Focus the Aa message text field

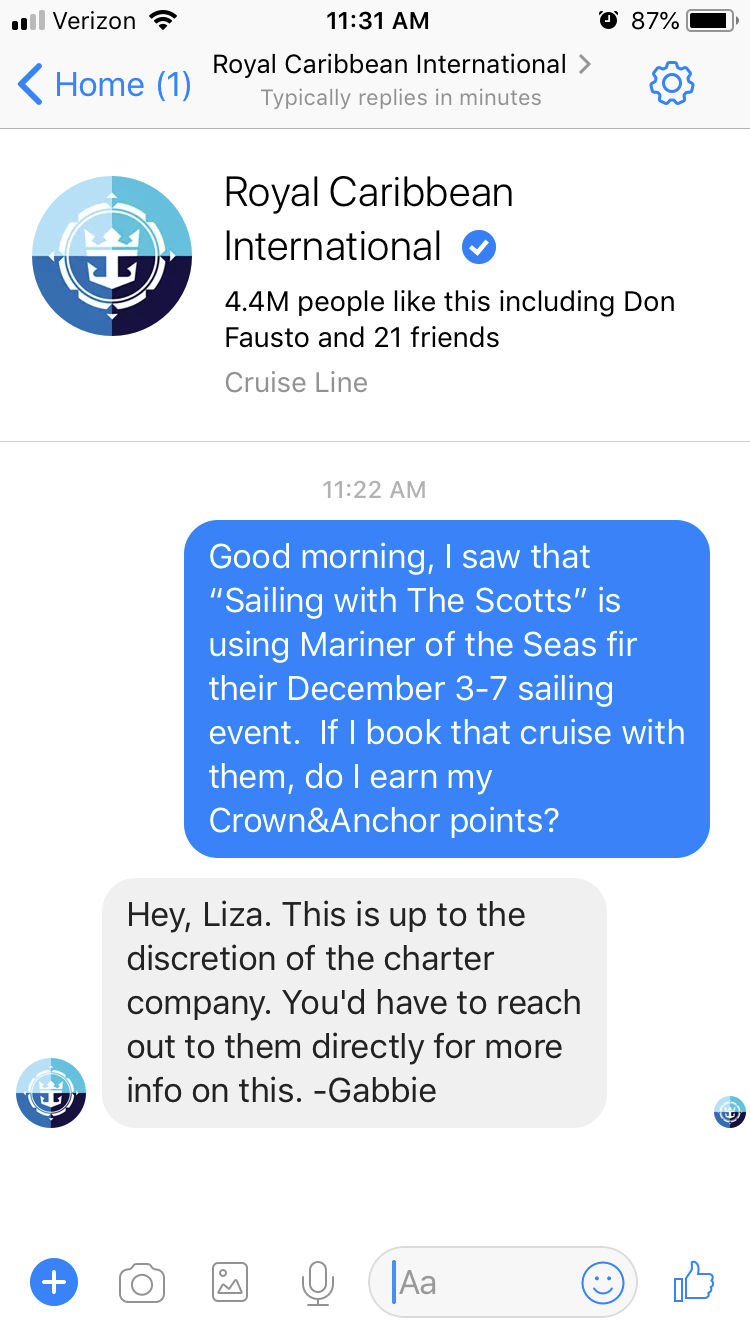tap(474, 1282)
